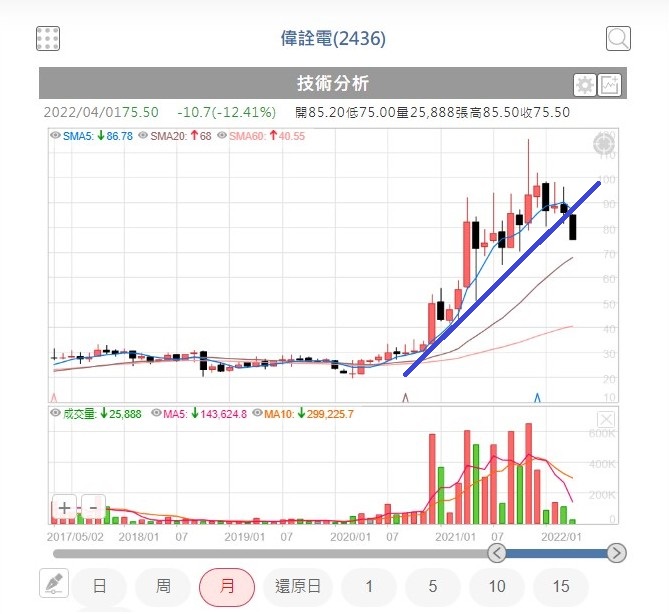669x614 pixels.
Task: Open the stock search magnifier
Action: pyautogui.click(x=618, y=38)
